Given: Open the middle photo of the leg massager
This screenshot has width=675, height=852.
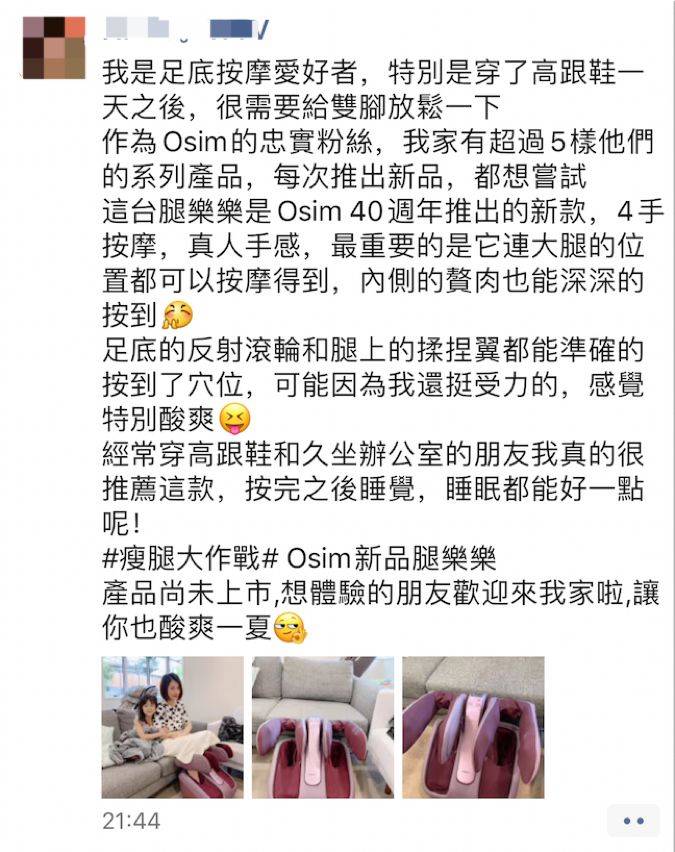Looking at the screenshot, I should click(322, 727).
